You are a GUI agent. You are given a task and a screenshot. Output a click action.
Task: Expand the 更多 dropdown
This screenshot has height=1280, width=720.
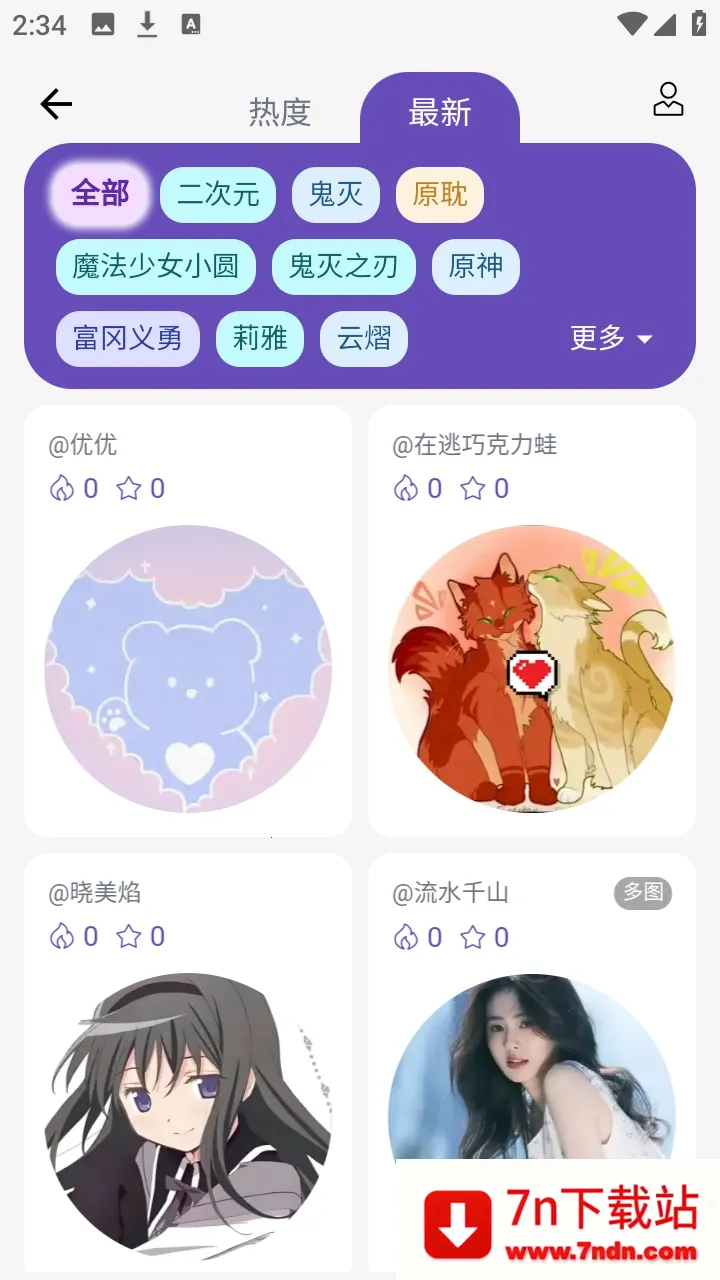tap(610, 338)
